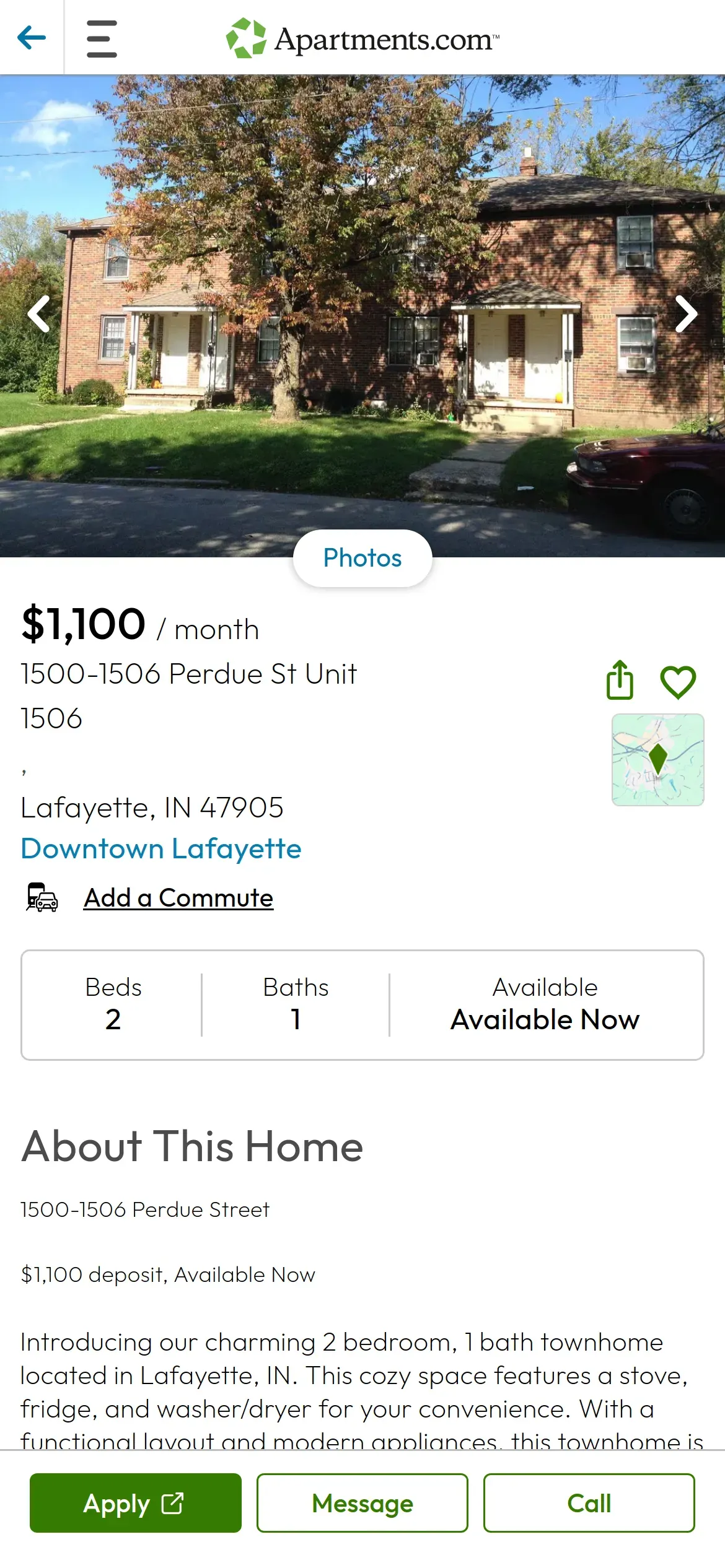This screenshot has height=1568, width=725.
Task: Open Downtown Lafayette neighborhood link
Action: click(x=161, y=848)
